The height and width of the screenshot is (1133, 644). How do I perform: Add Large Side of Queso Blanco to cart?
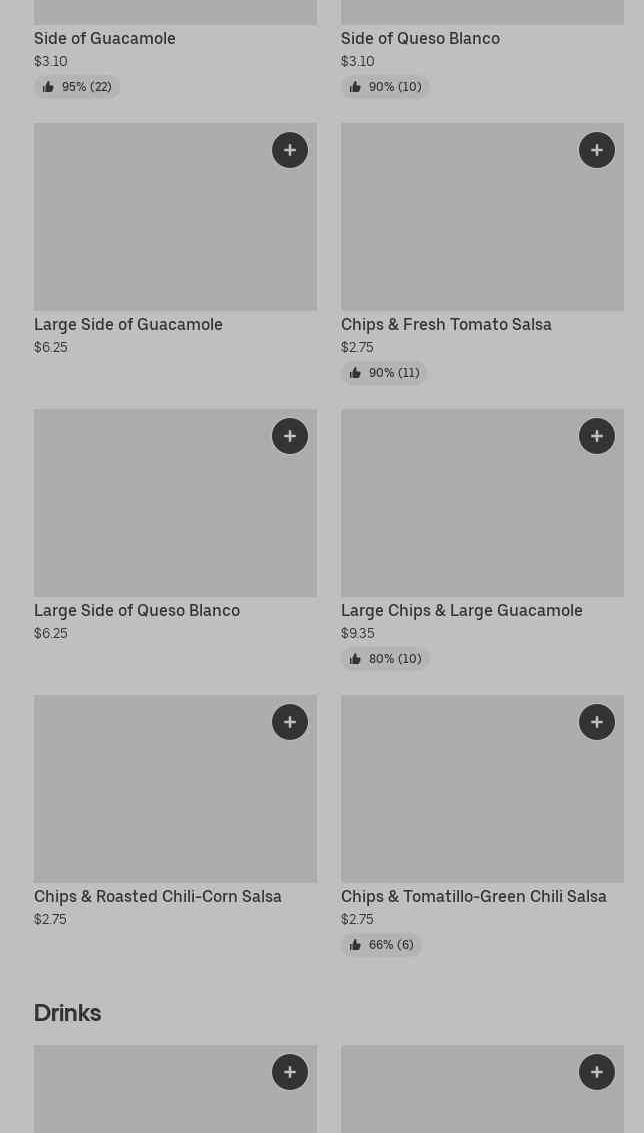point(290,436)
